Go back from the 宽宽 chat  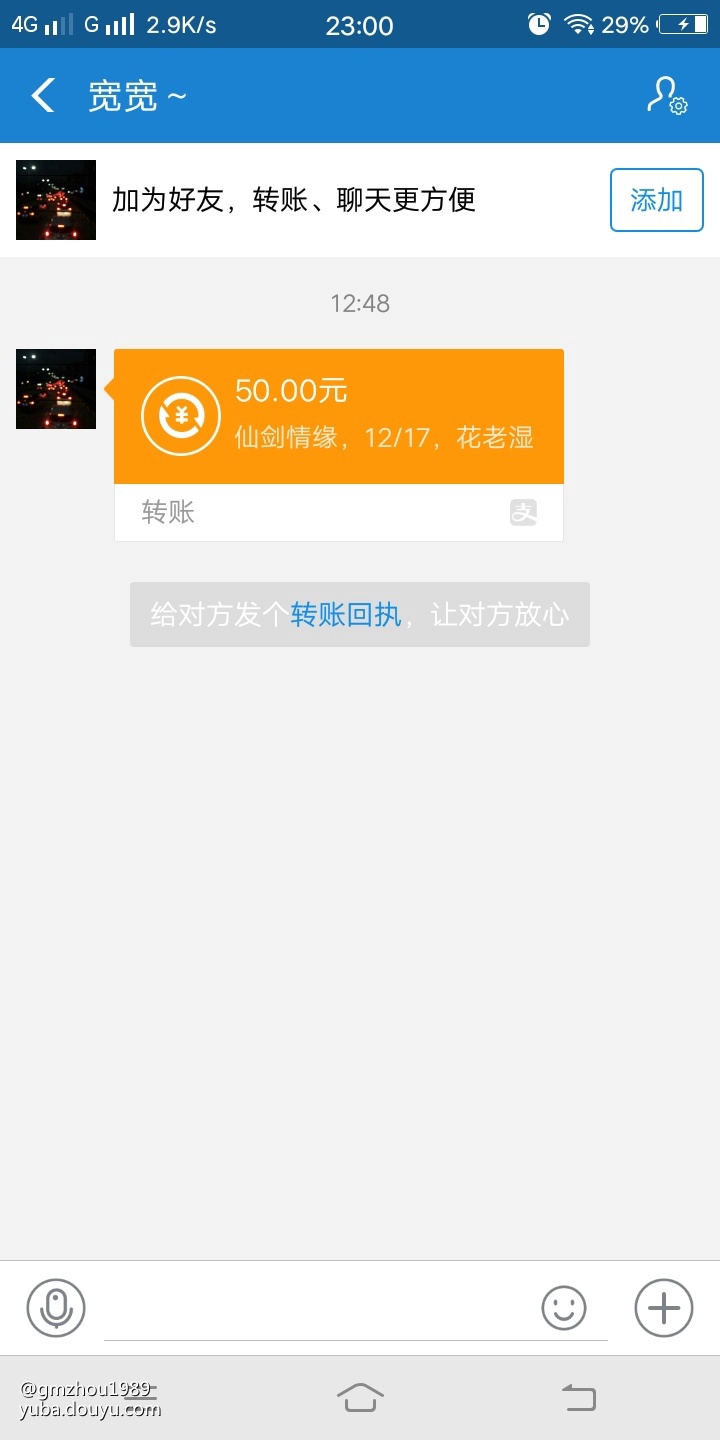43,96
